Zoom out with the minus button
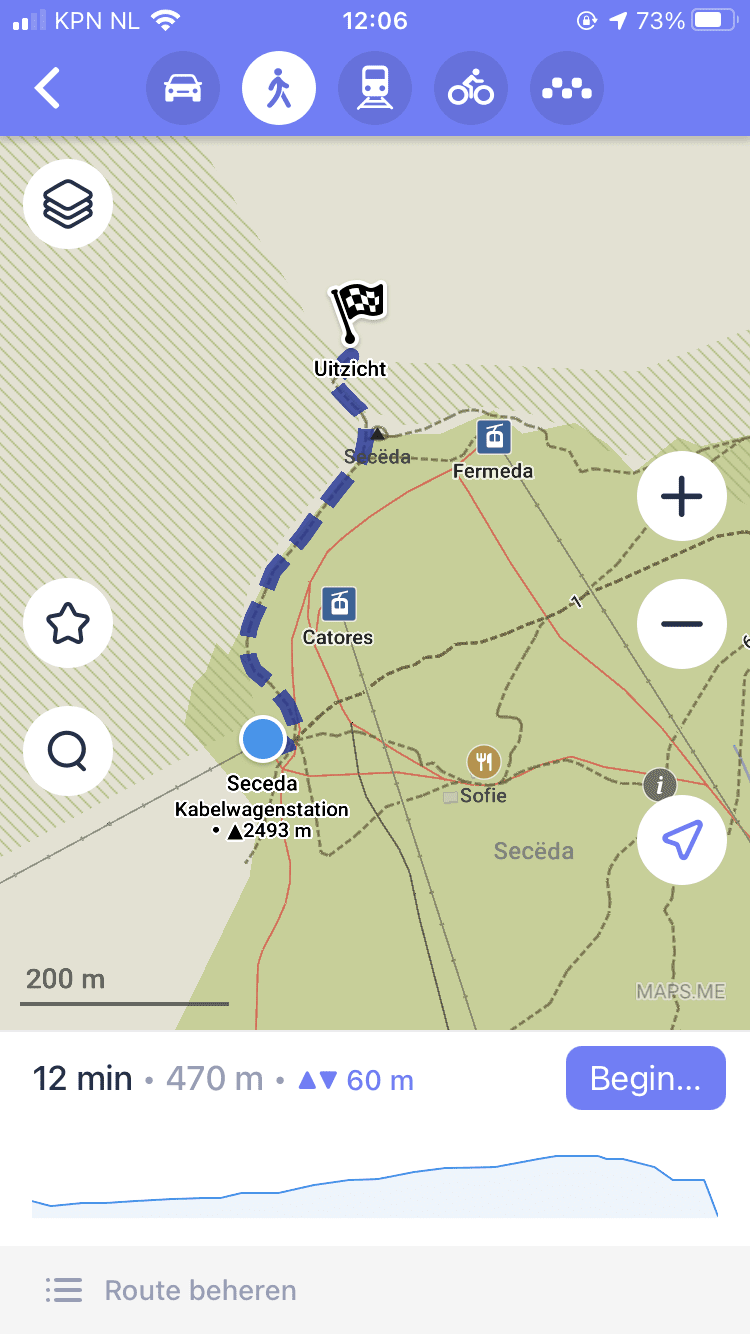Image resolution: width=750 pixels, height=1334 pixels. (682, 624)
